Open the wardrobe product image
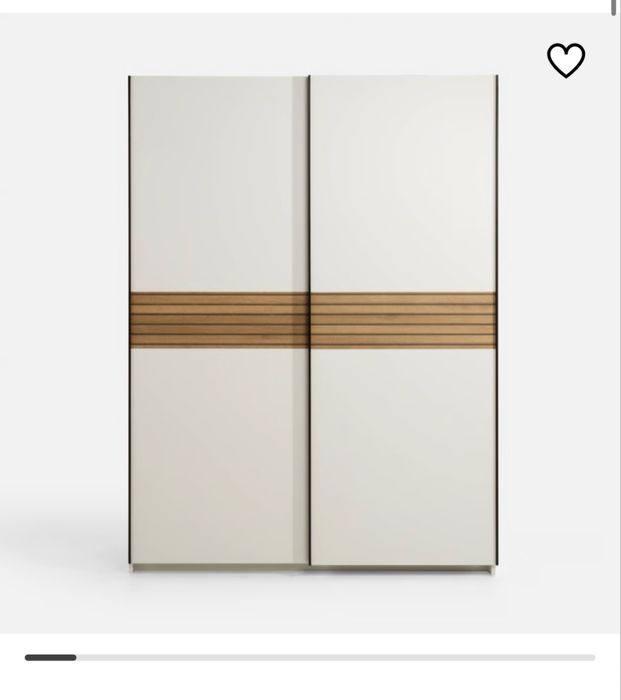 pos(312,322)
